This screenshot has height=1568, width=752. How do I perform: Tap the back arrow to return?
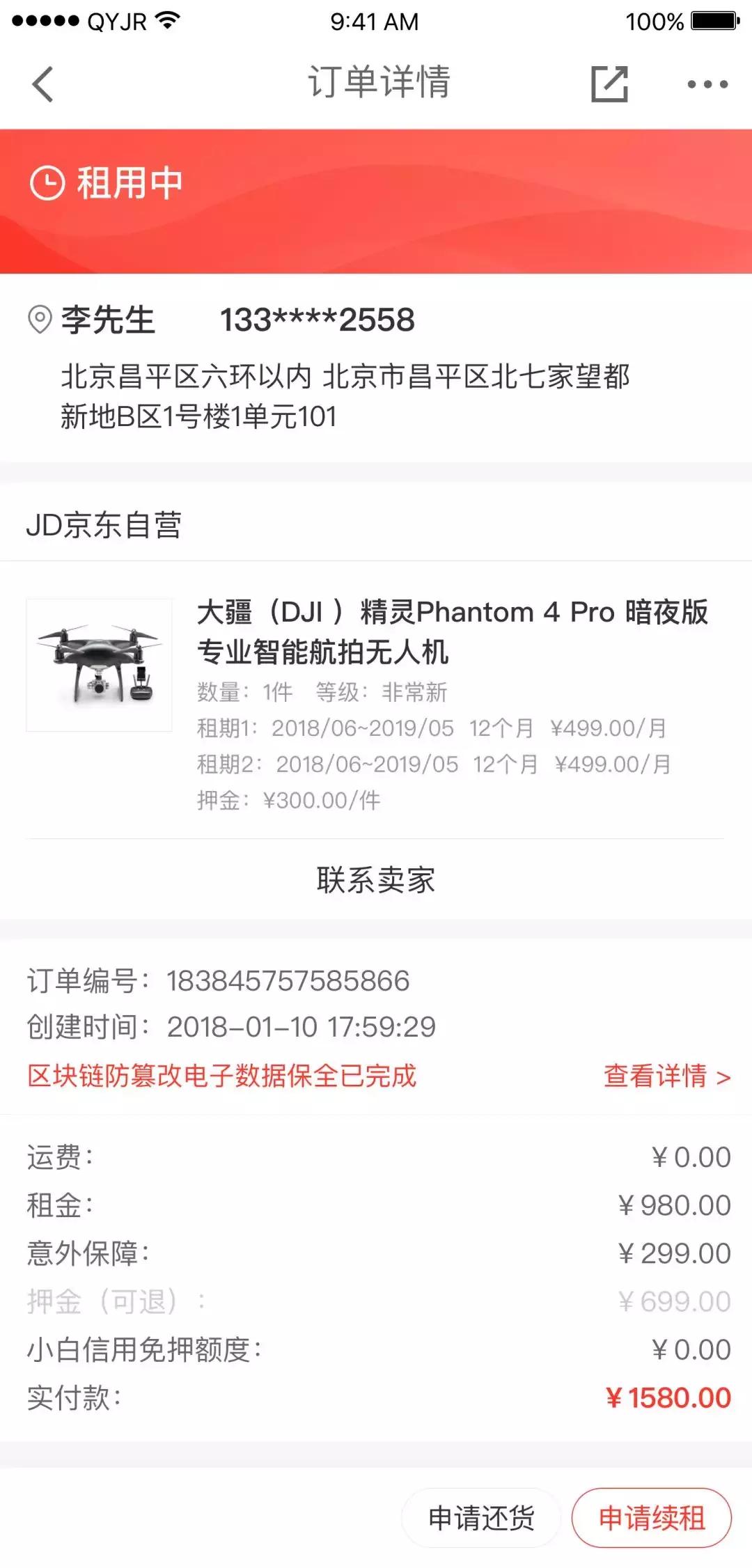coord(43,83)
